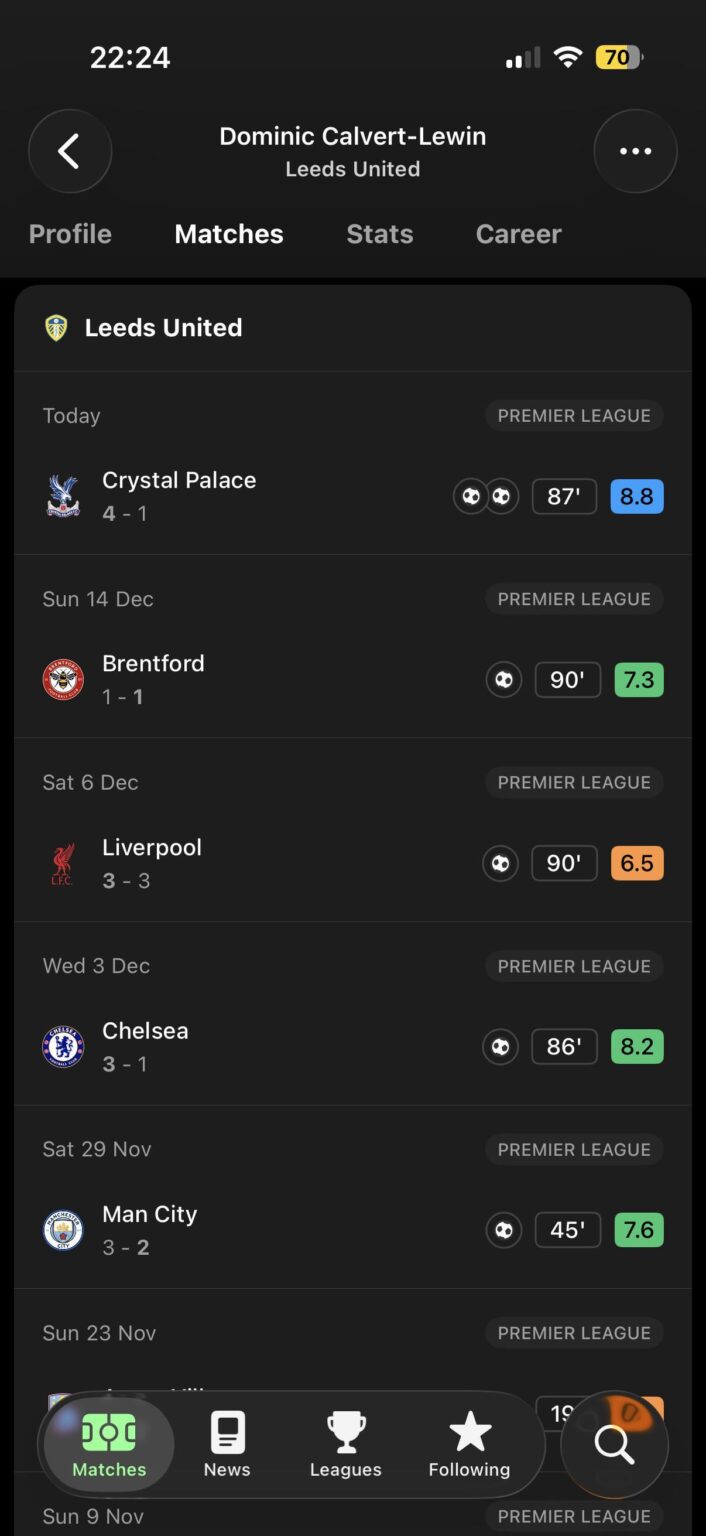Open the three-dot options menu

(x=635, y=152)
